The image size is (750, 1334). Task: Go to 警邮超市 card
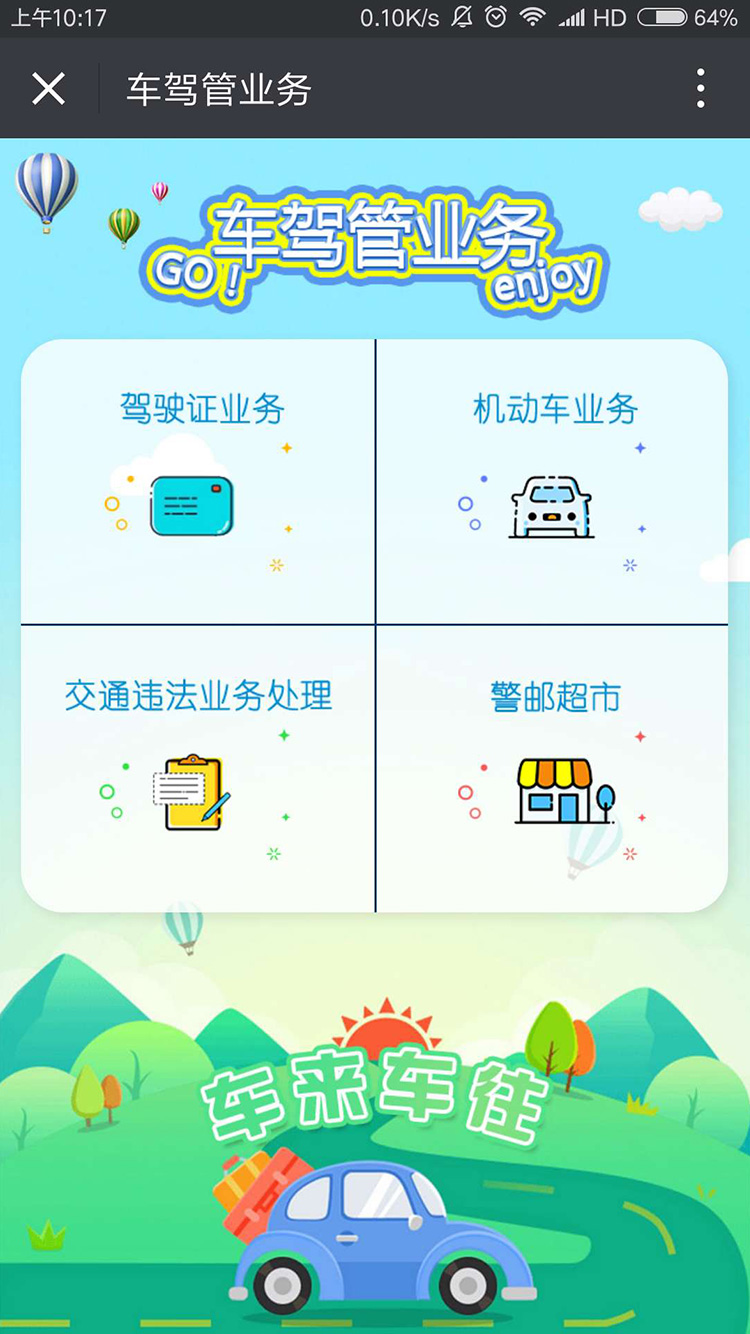click(x=552, y=768)
